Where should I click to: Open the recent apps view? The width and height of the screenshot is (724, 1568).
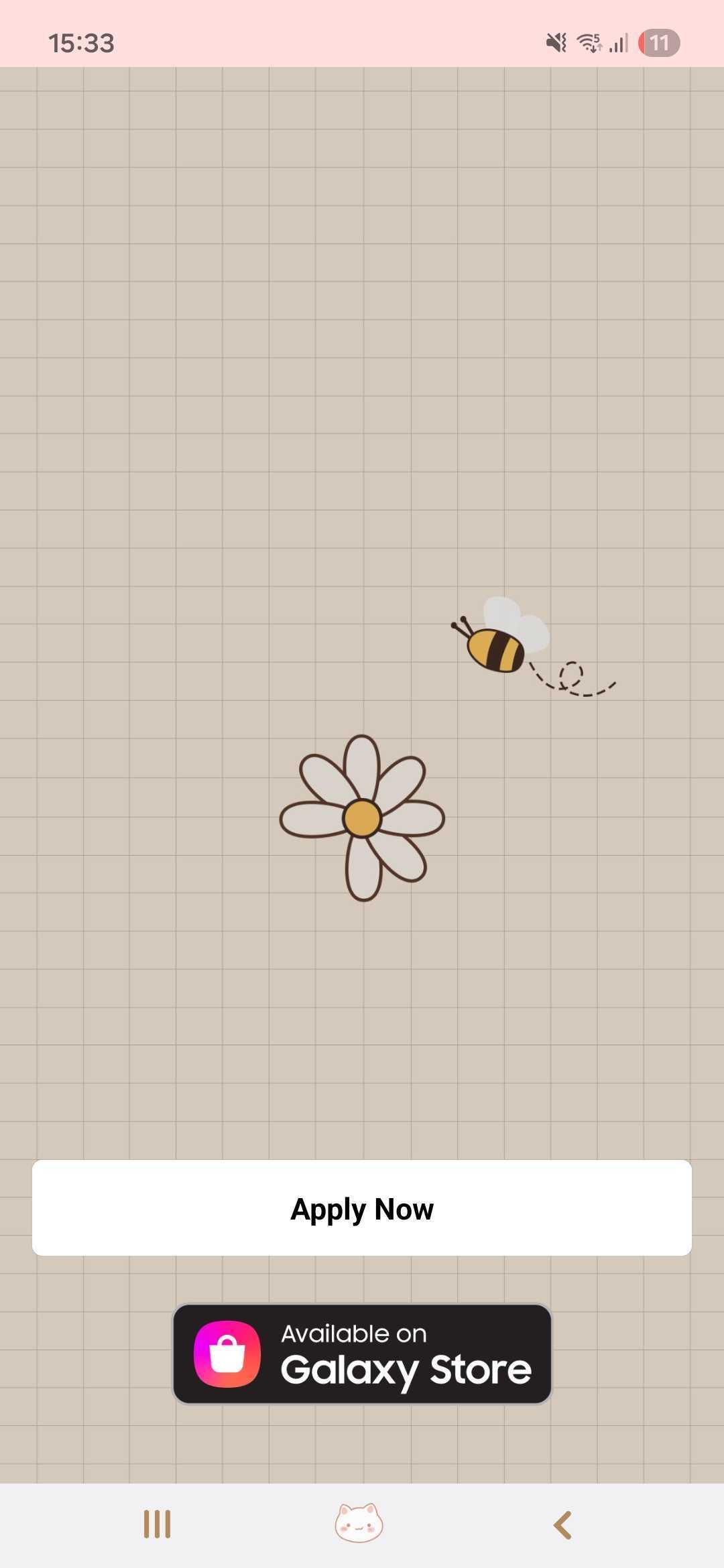(x=158, y=1524)
